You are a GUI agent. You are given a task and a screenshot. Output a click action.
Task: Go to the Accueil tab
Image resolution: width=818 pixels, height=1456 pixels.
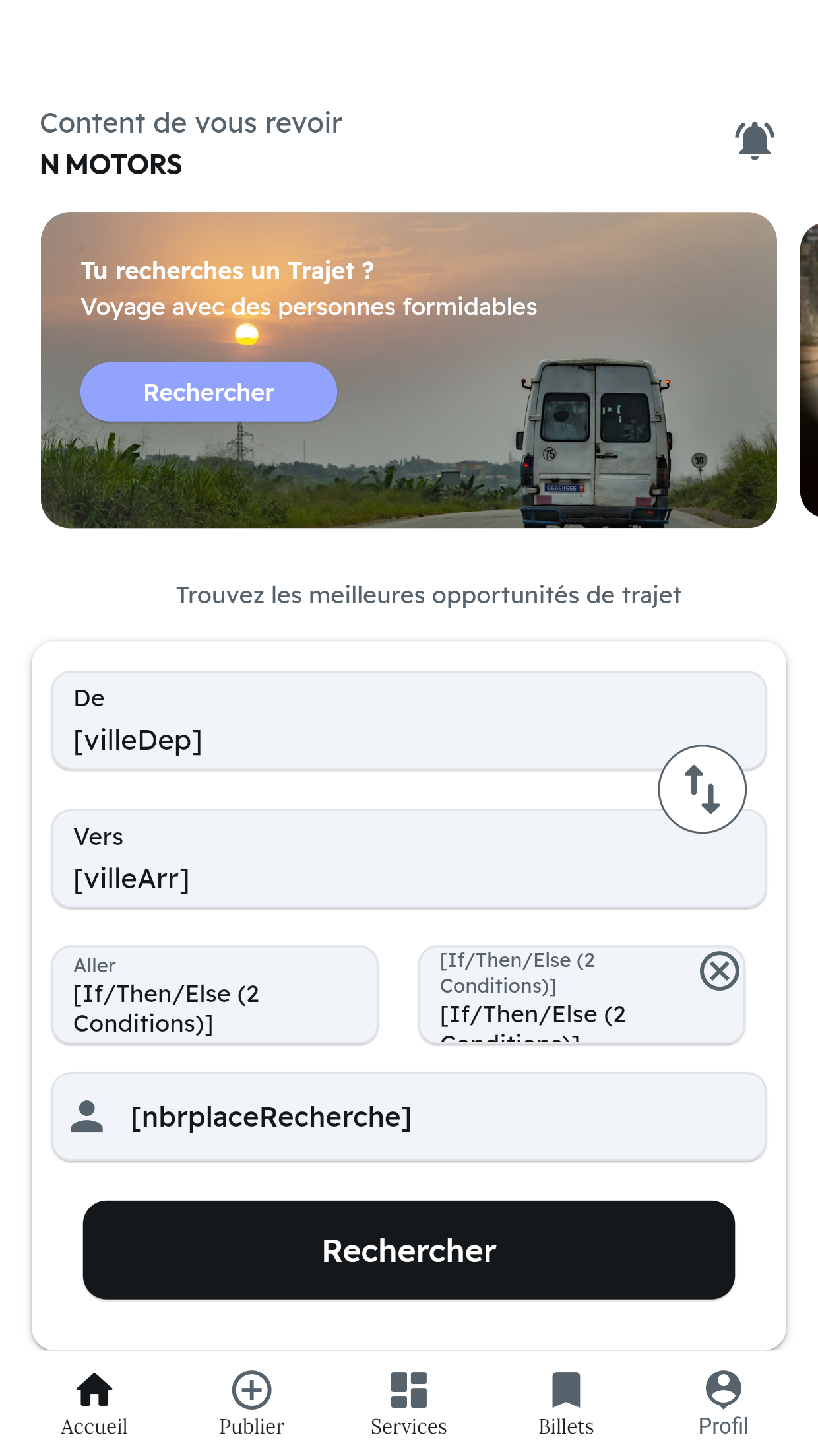94,1403
